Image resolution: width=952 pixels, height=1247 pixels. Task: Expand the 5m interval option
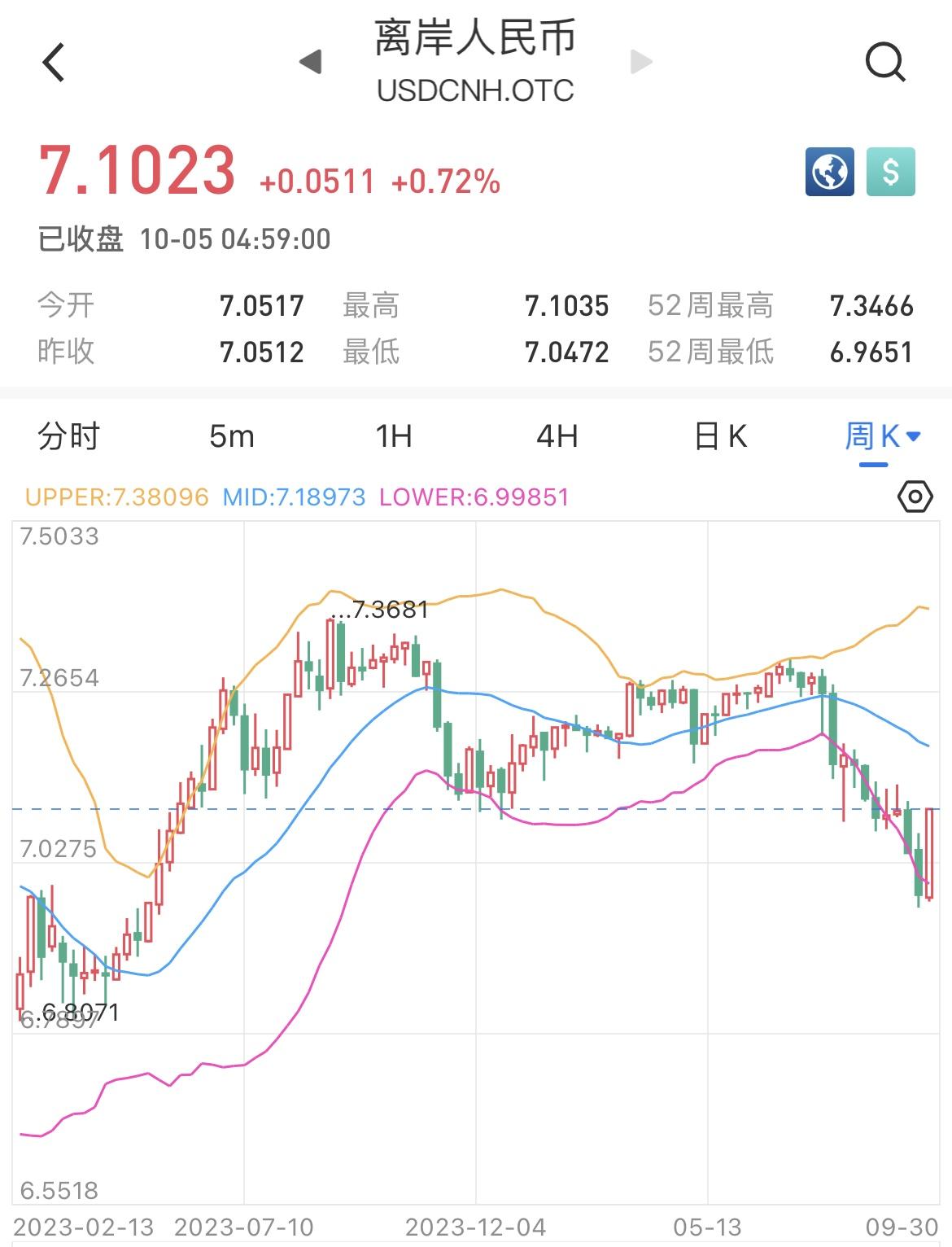(231, 437)
